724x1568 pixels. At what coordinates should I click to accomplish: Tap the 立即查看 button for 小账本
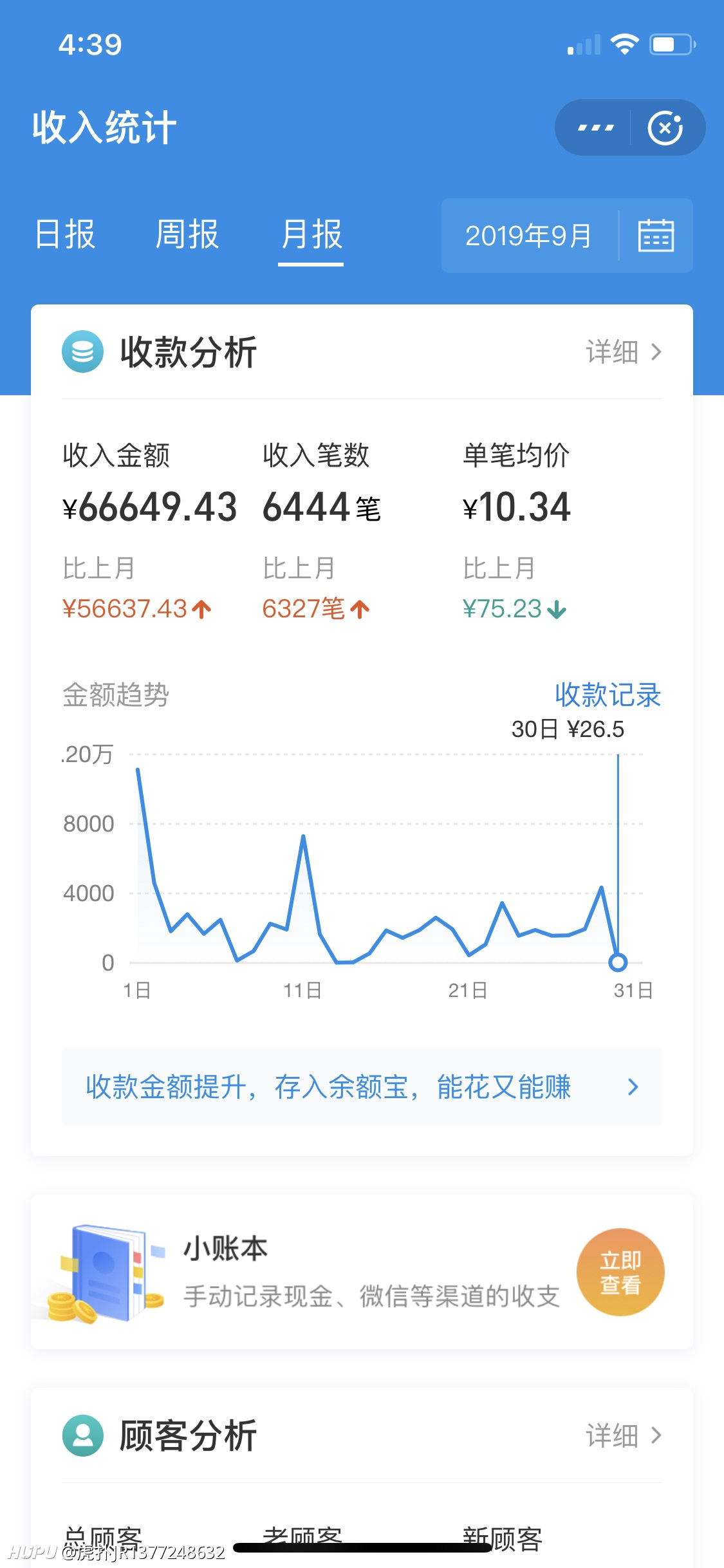(x=620, y=1272)
